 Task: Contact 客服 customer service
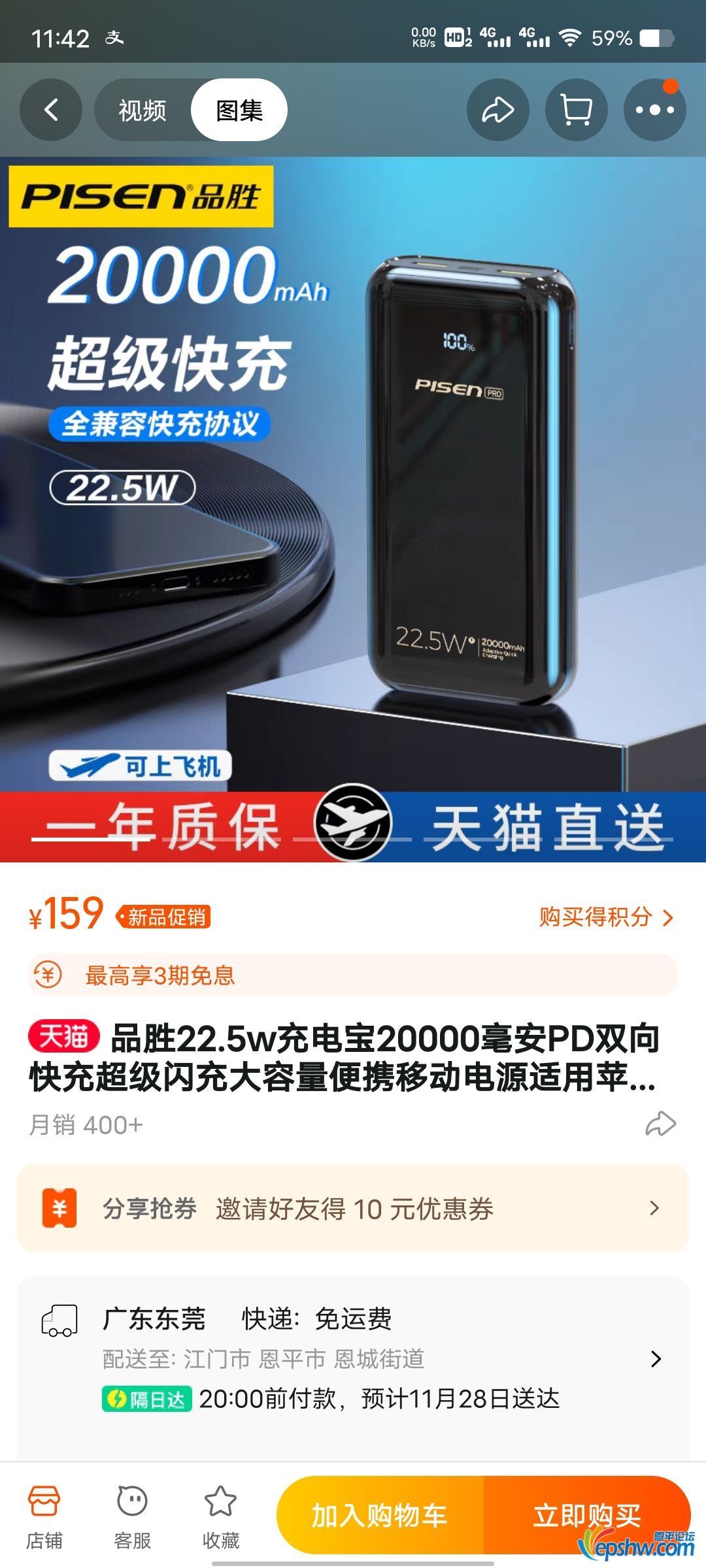pyautogui.click(x=132, y=1516)
